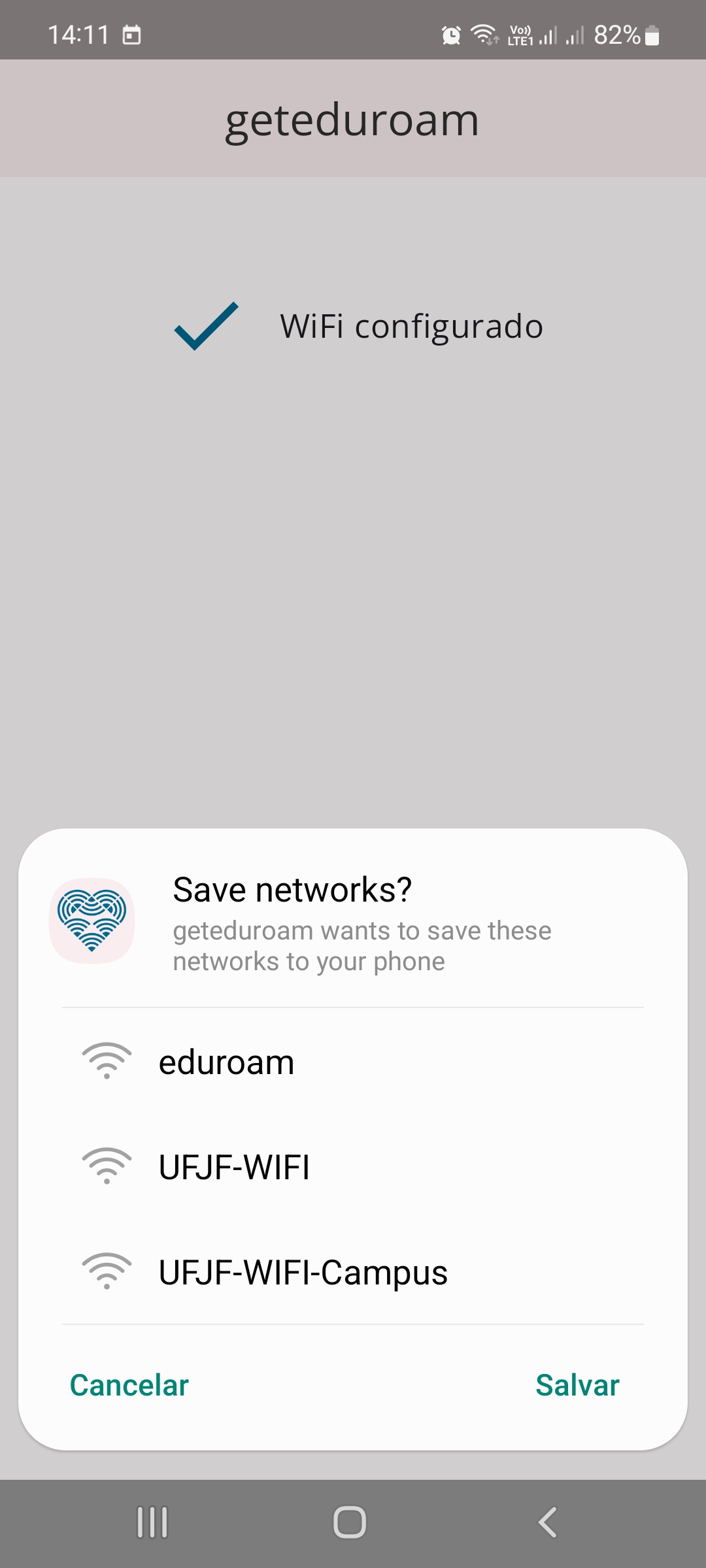
Task: Tap Cancelar to decline saving networks
Action: click(129, 1385)
